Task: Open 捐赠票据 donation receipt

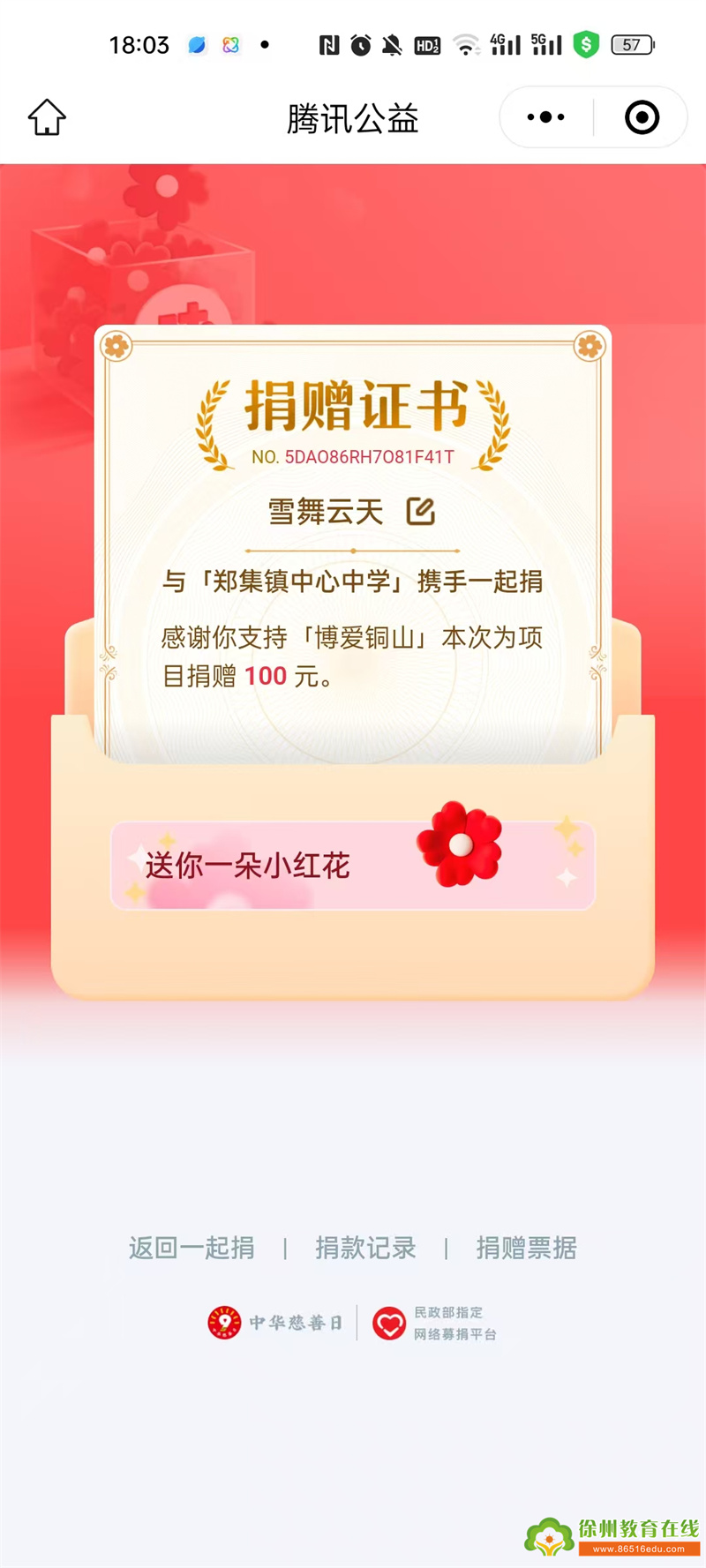Action: [526, 1248]
